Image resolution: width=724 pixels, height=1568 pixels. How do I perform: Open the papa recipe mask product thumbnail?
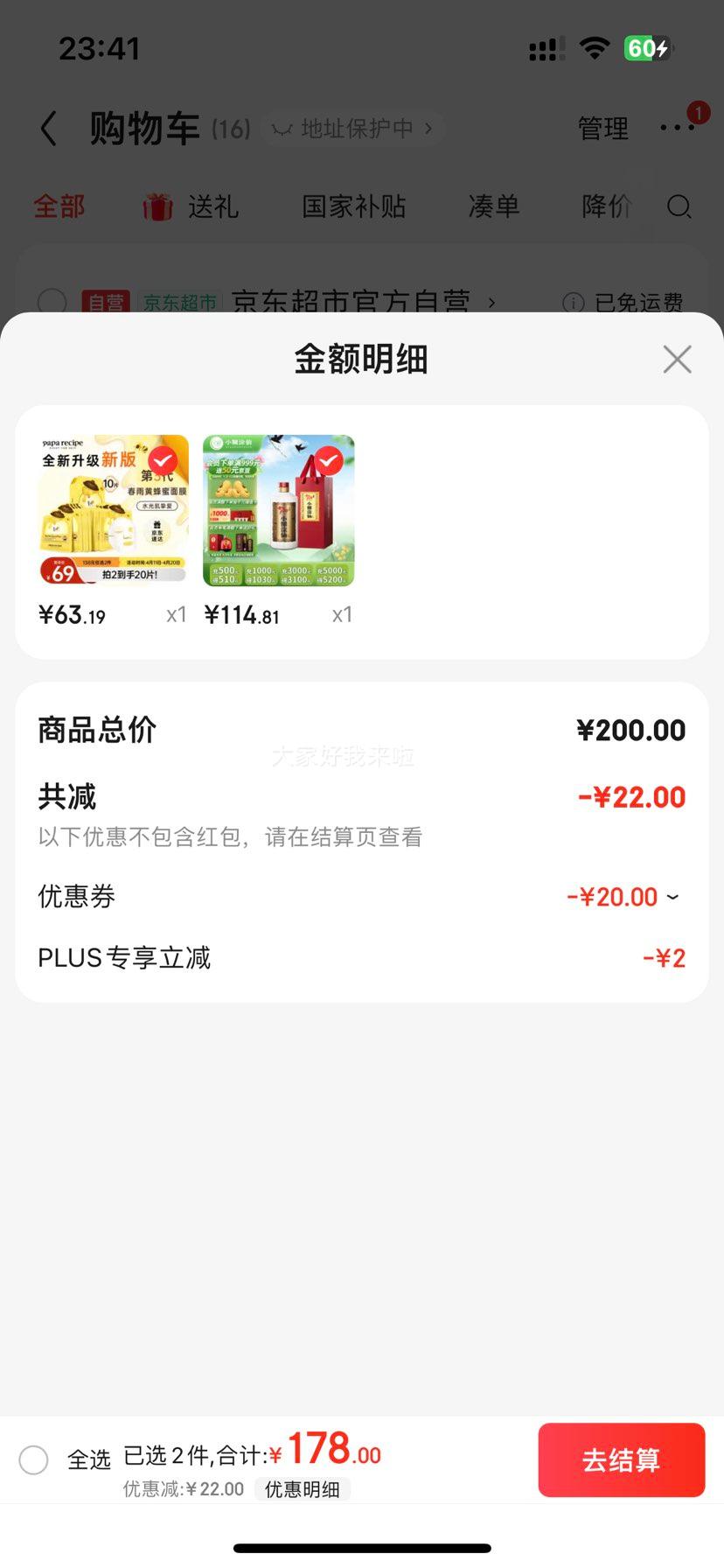coord(114,510)
